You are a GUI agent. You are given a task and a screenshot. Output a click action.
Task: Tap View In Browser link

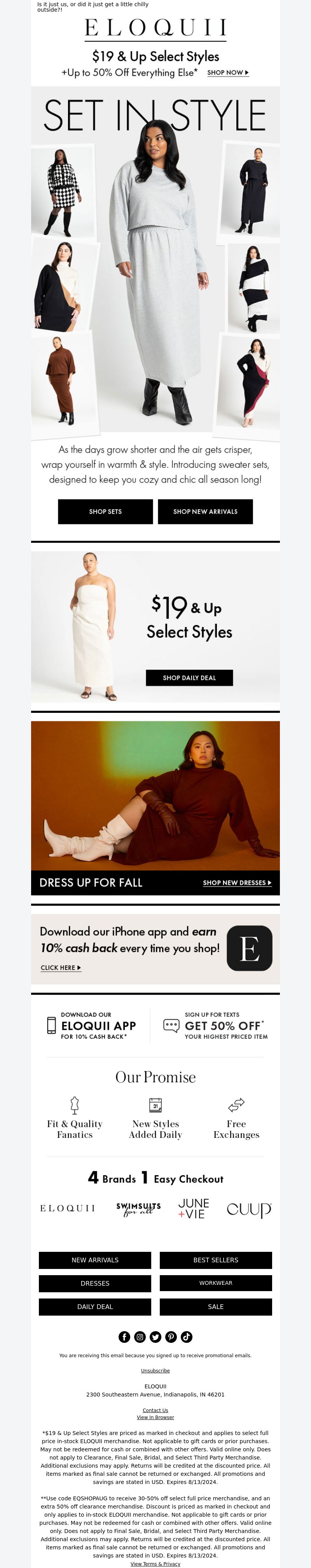[x=155, y=1417]
